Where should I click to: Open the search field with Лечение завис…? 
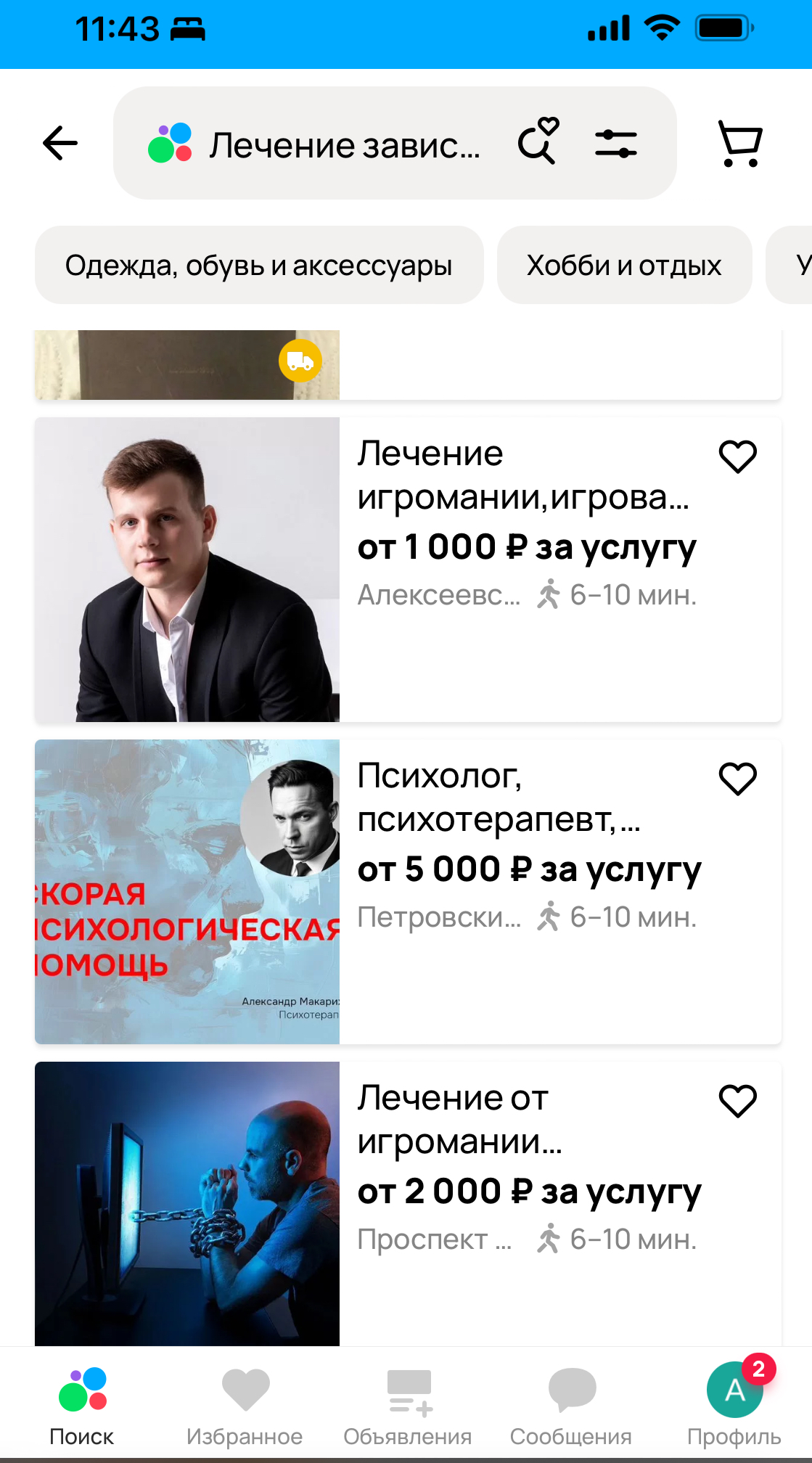click(344, 145)
